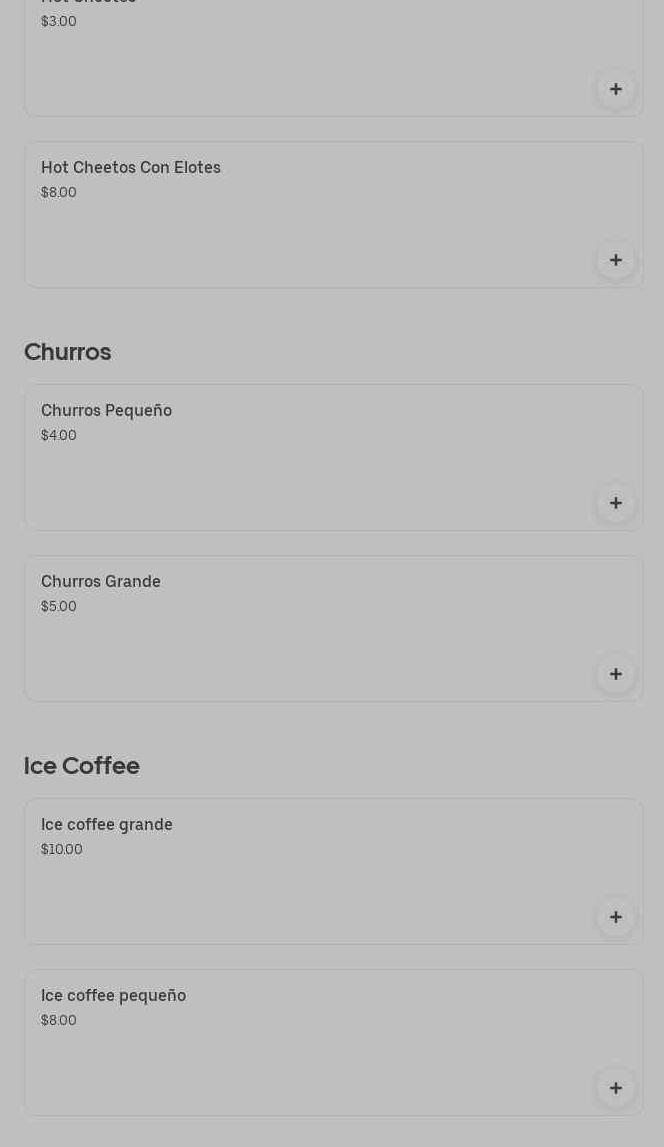
Task: Add Hot Cheetos Con Elotes to cart
Action: [616, 260]
